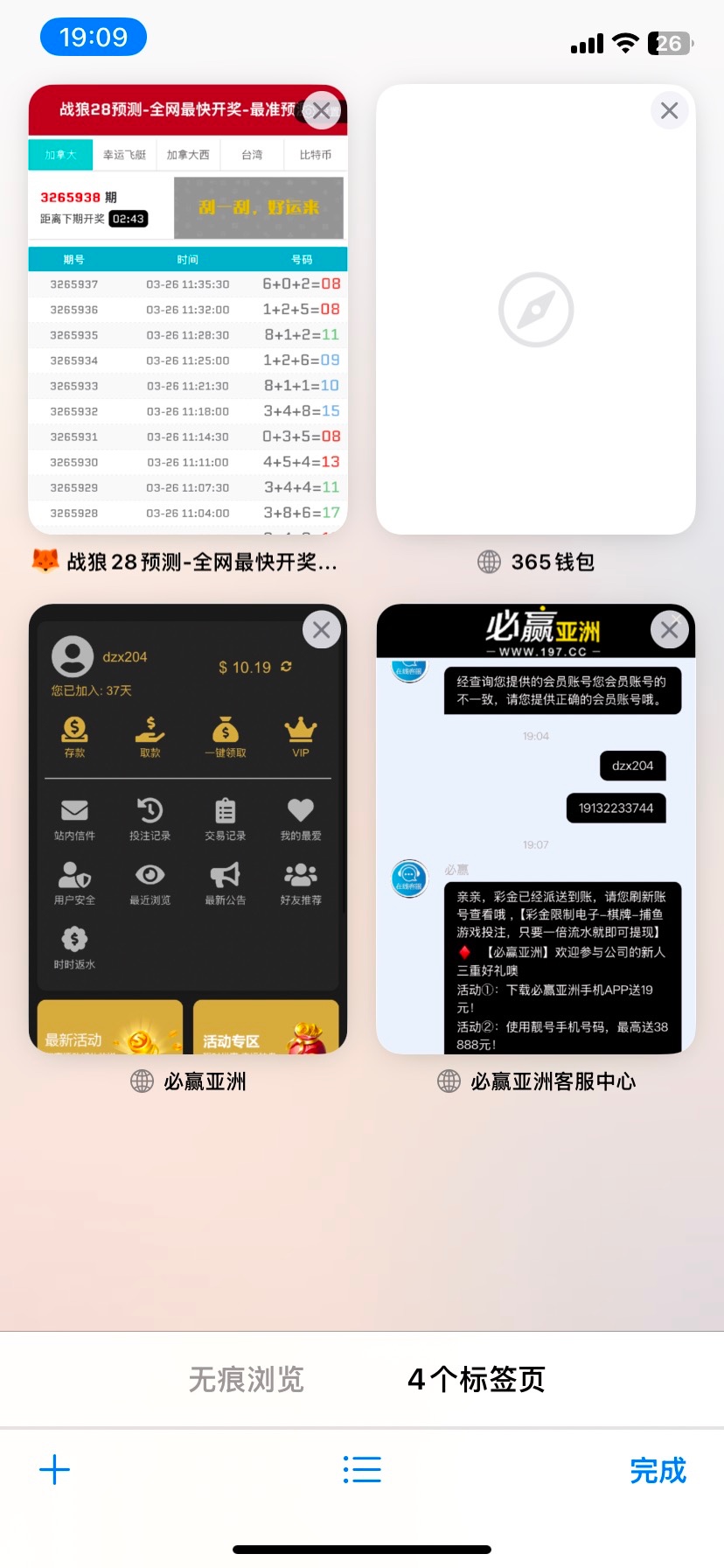The height and width of the screenshot is (1568, 724).
Task: Close the 战狼28预测 tab
Action: pyautogui.click(x=321, y=110)
